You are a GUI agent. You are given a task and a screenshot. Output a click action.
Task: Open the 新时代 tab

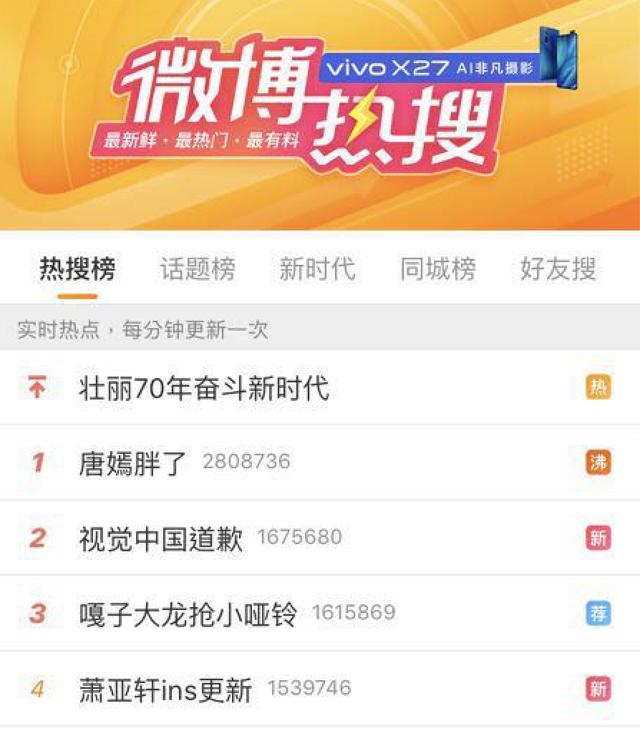coord(317,269)
